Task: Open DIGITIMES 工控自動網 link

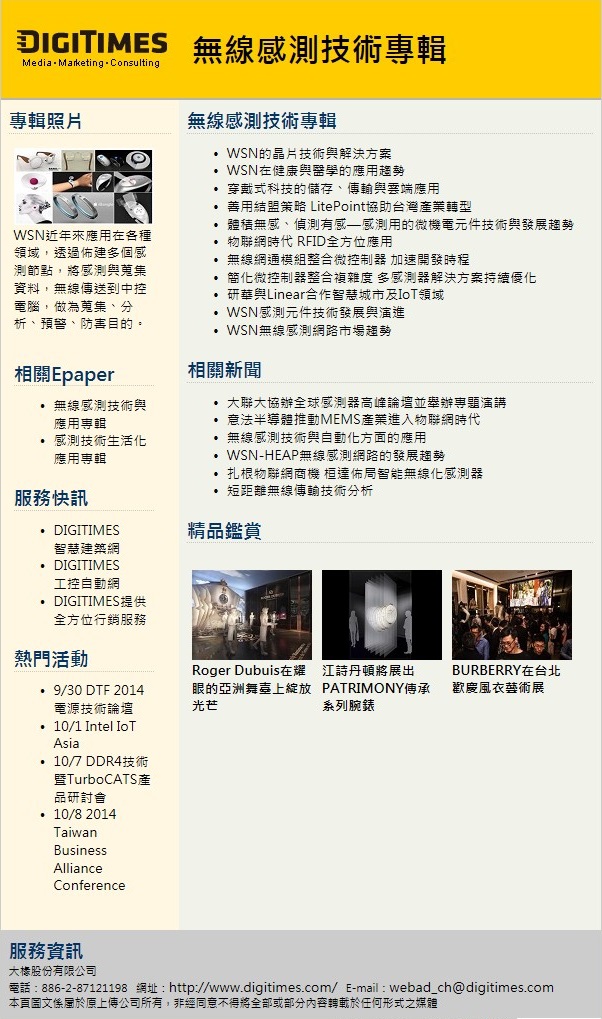Action: click(x=87, y=574)
